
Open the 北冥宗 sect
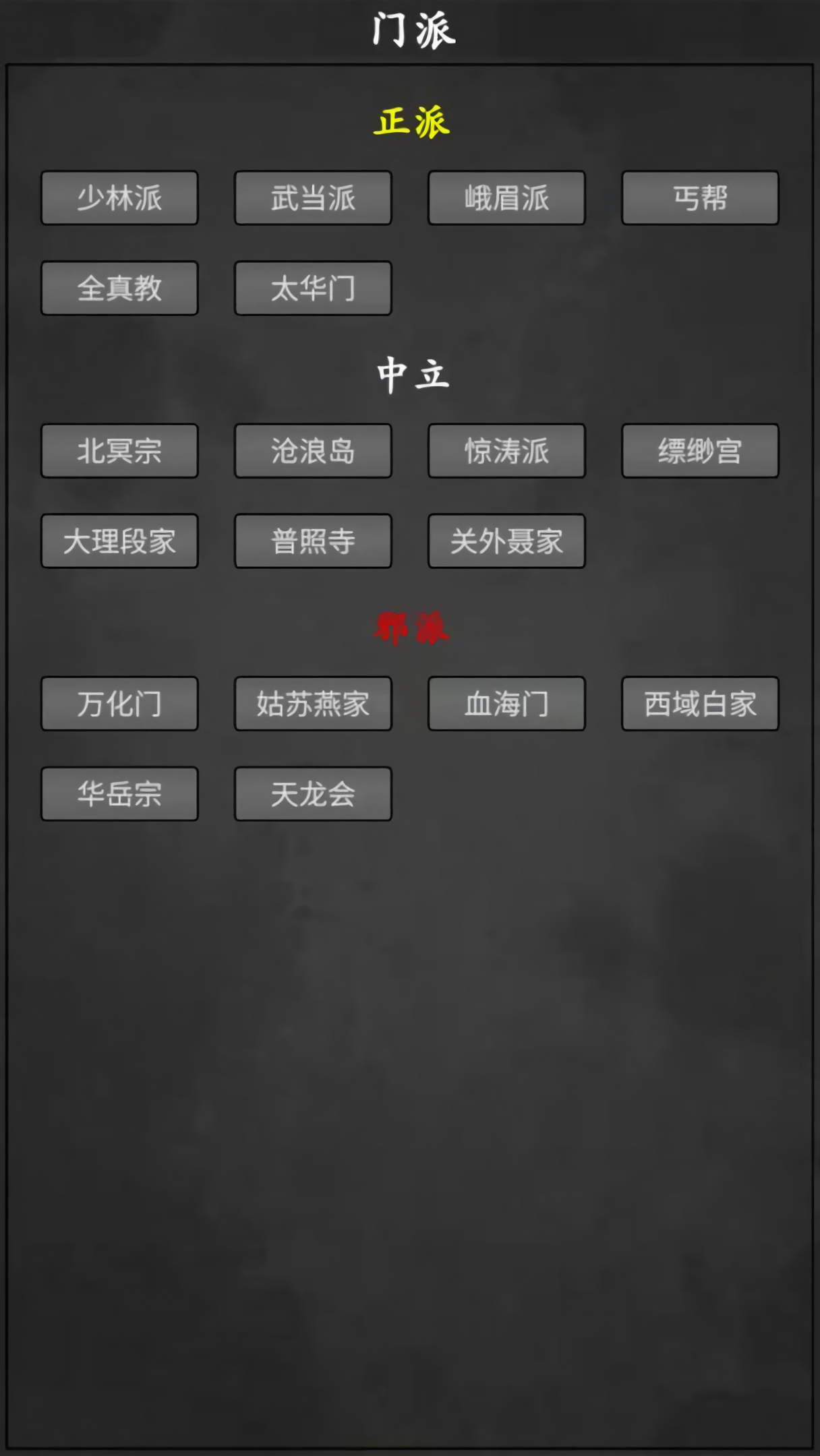pyautogui.click(x=119, y=450)
